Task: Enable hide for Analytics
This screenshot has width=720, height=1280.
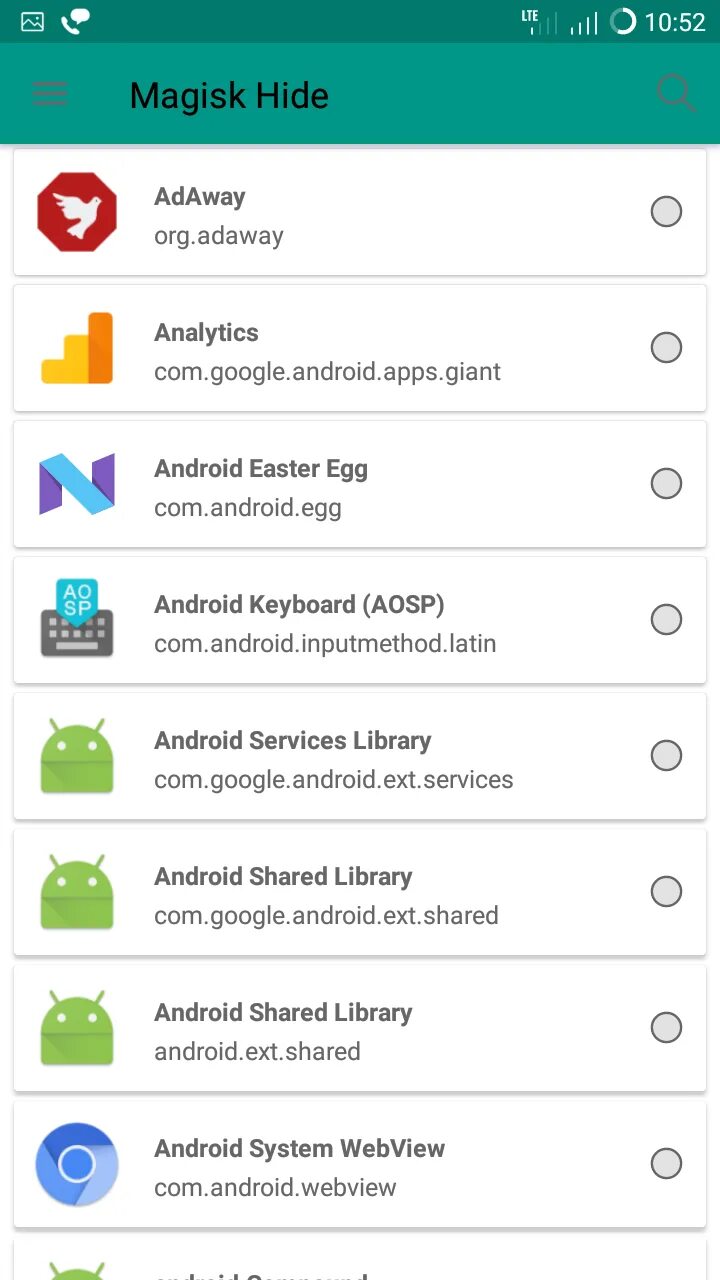Action: point(666,347)
